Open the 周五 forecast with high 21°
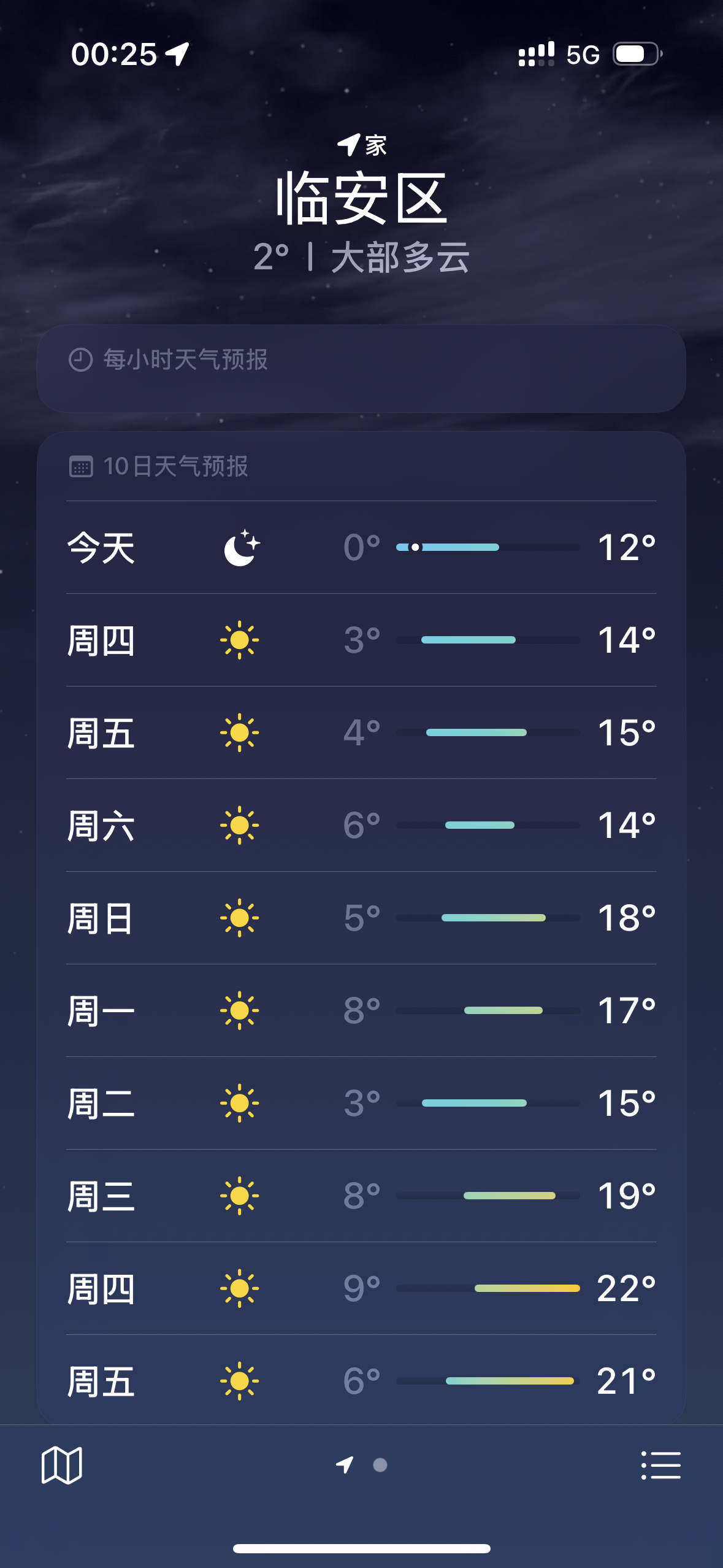 point(361,1380)
